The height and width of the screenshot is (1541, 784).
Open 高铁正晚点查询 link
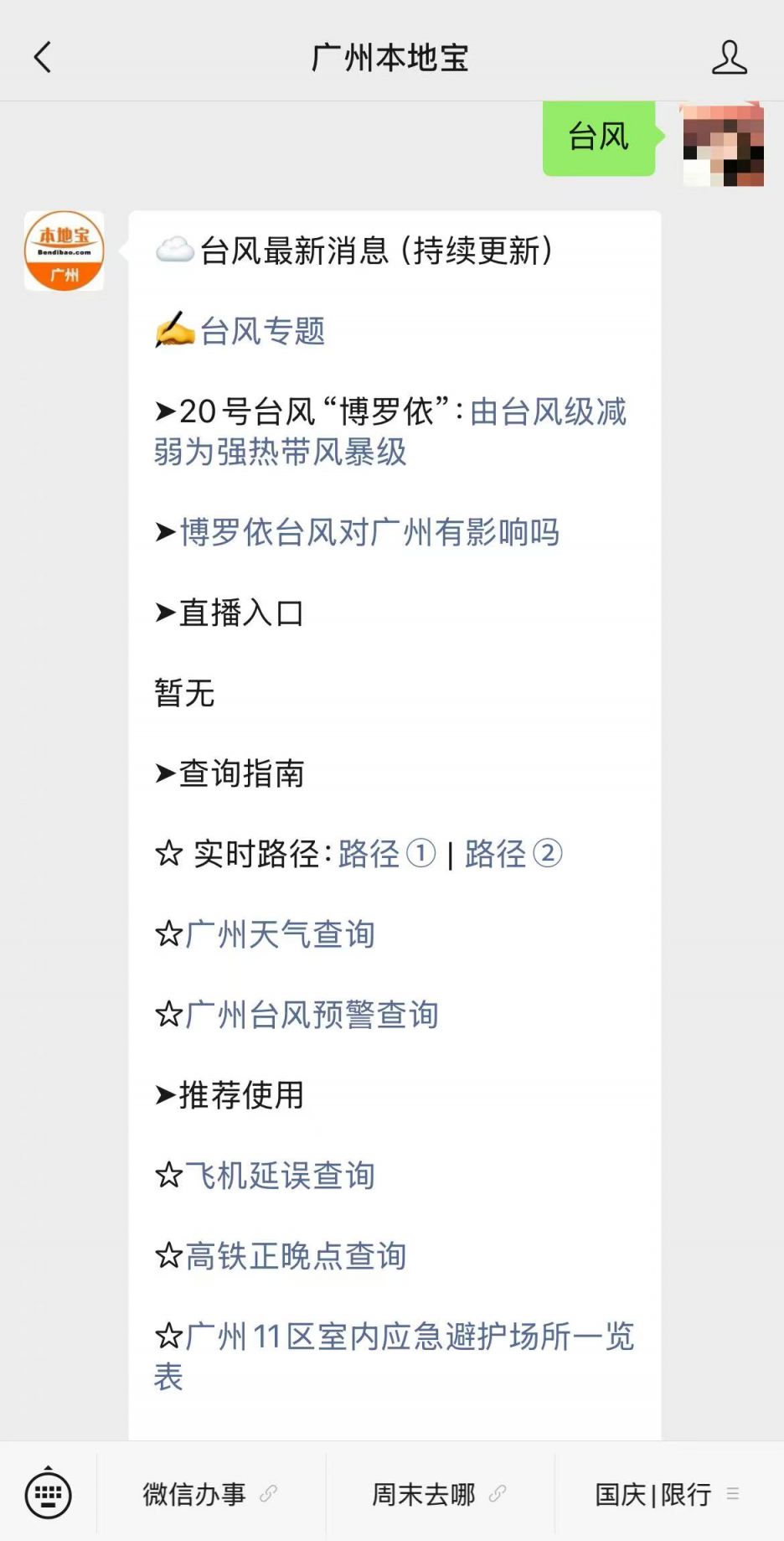click(x=296, y=1256)
